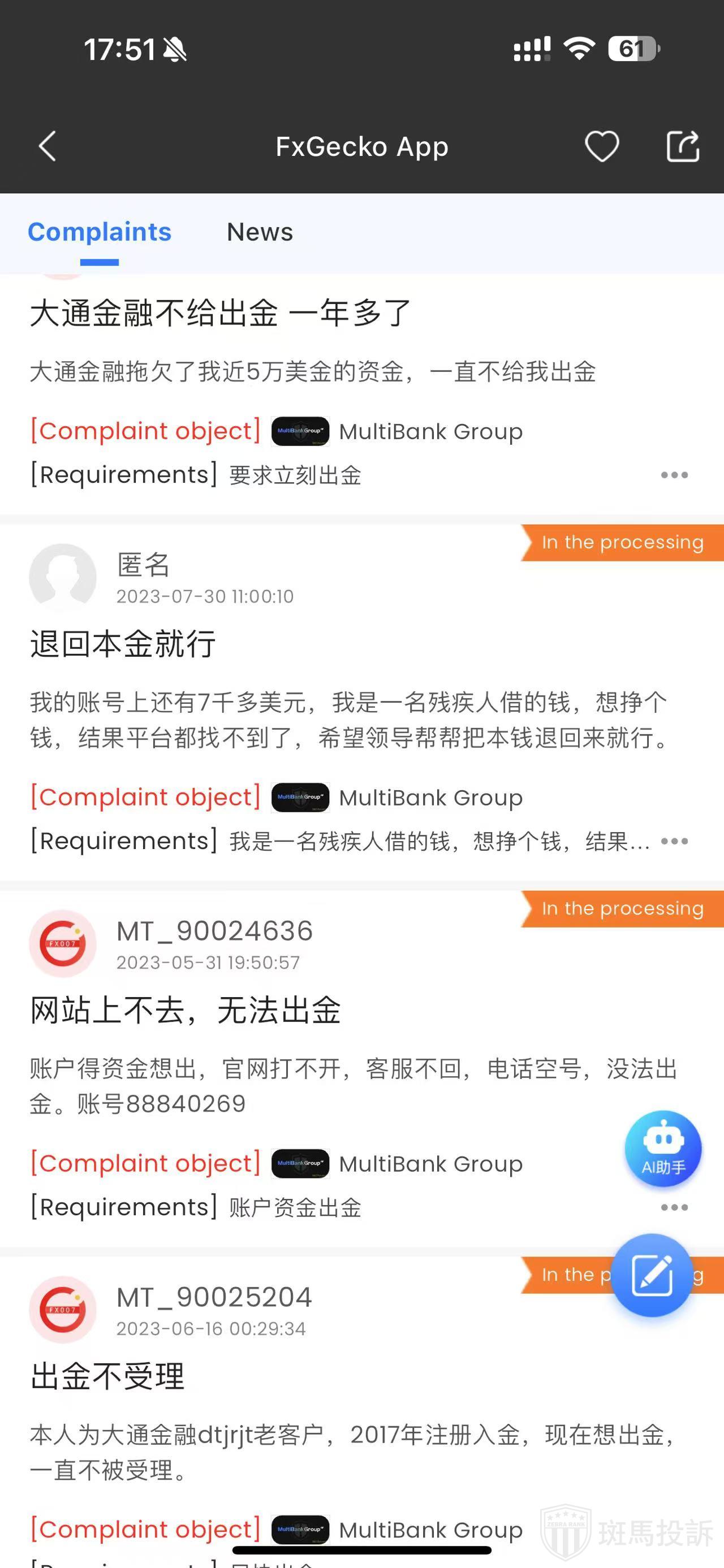Open the complaint titled 退回本金就行
The image size is (724, 1568).
click(123, 644)
